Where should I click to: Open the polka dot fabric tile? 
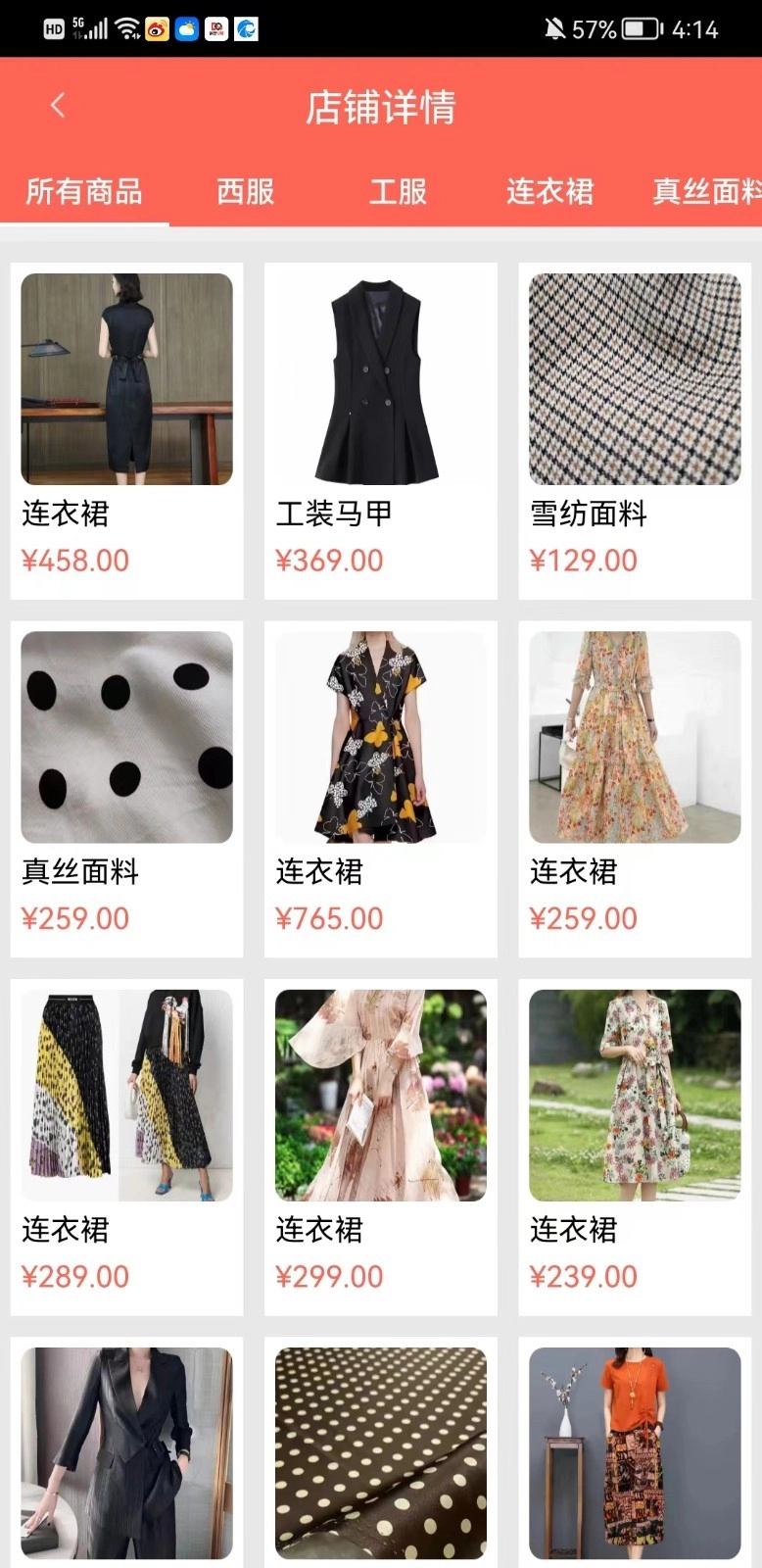pyautogui.click(x=380, y=1453)
